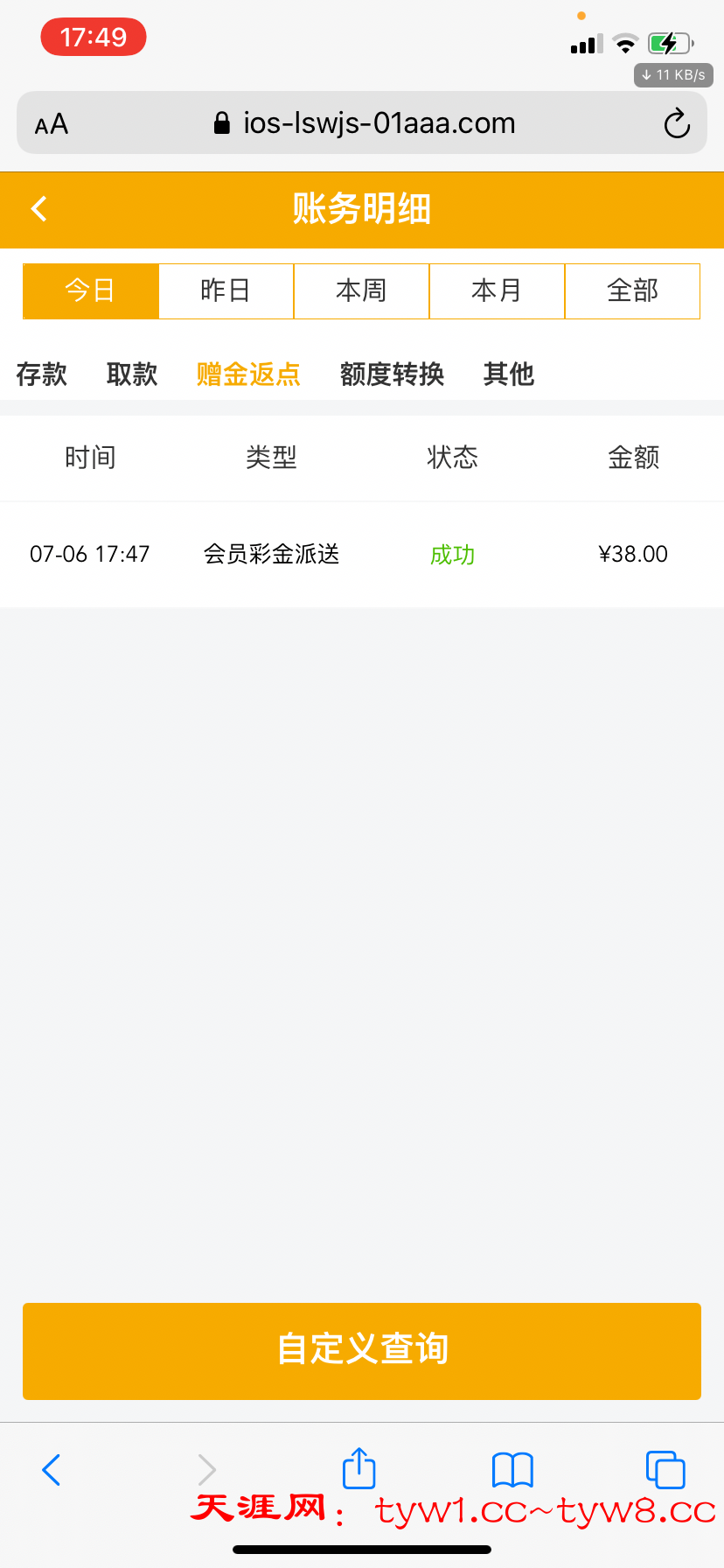
Task: Open the 取款 category
Action: pos(132,374)
